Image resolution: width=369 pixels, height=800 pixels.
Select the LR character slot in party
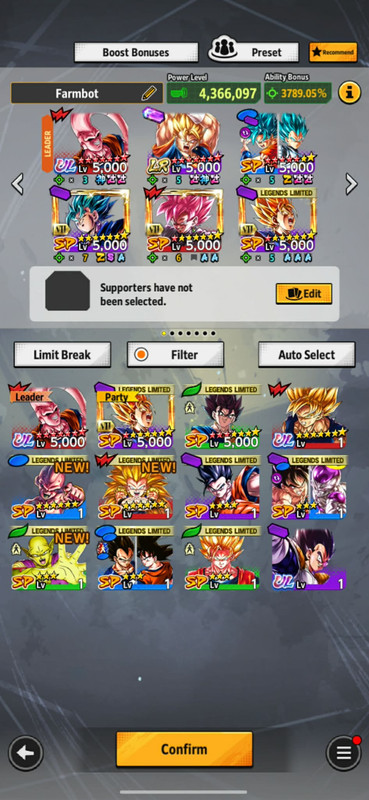click(184, 145)
